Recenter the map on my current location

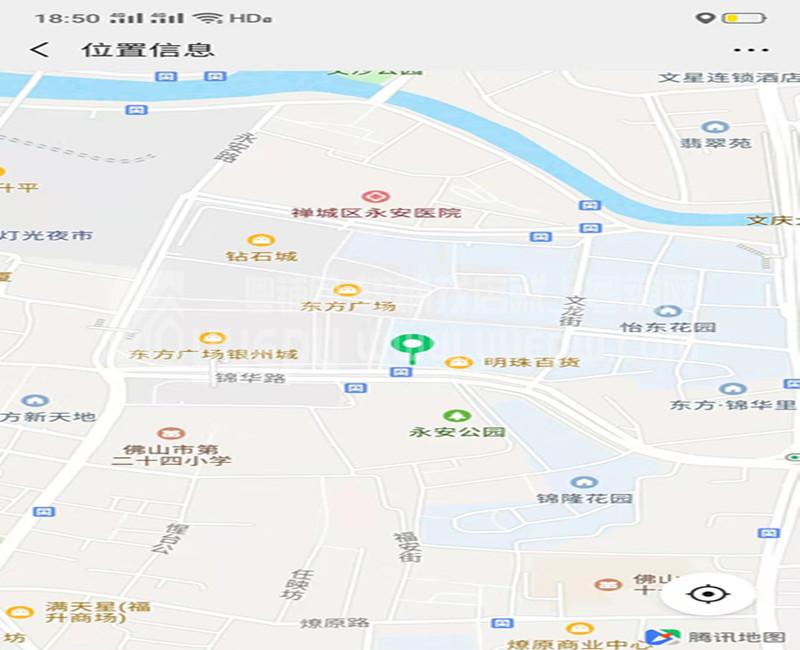click(x=709, y=594)
